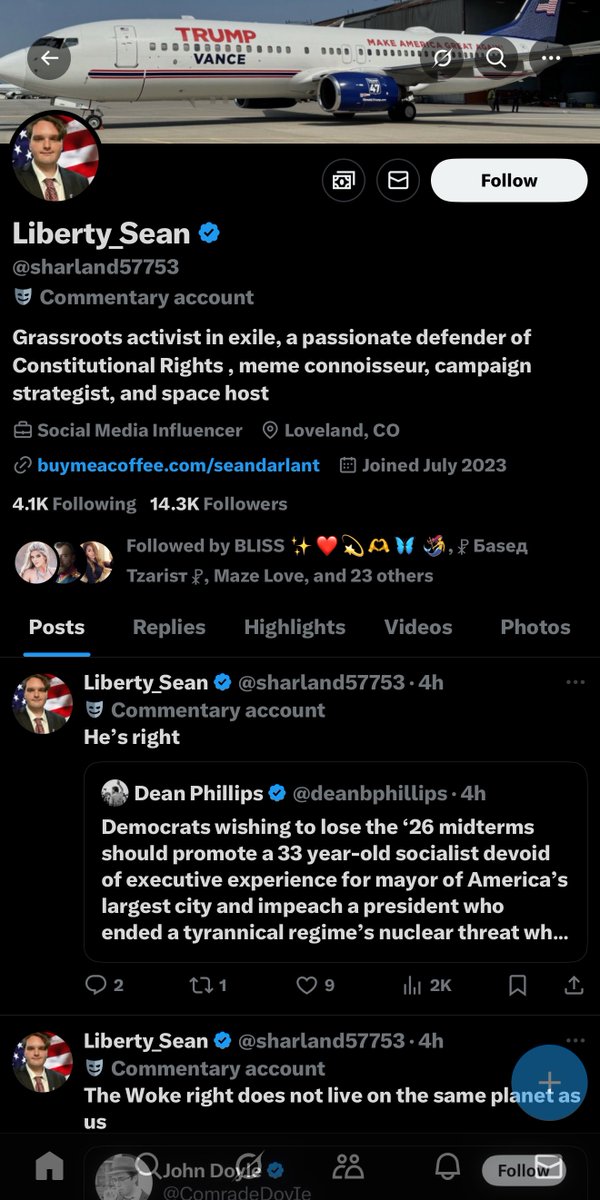Image resolution: width=600 pixels, height=1200 pixels.
Task: View the 4.1K Following list
Action: point(74,504)
